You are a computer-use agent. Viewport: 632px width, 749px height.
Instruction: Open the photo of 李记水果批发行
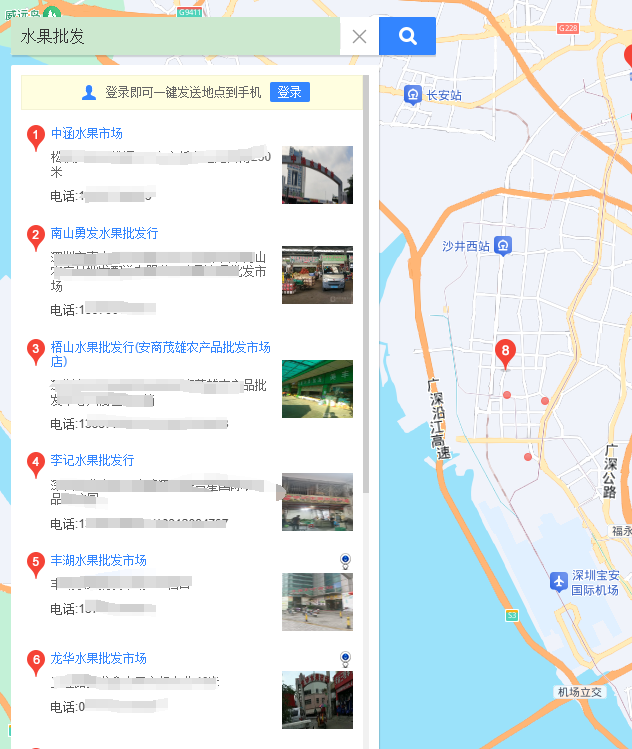317,502
